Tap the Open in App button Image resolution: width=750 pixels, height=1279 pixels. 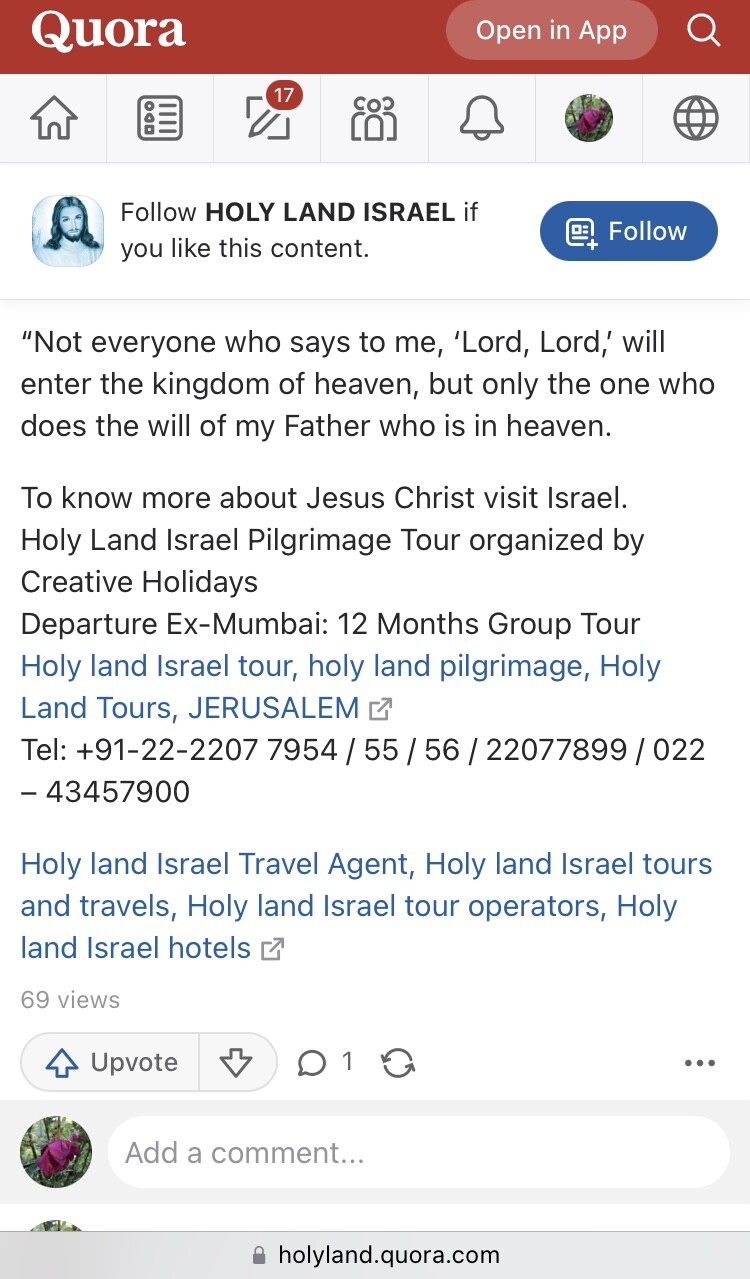tap(551, 31)
